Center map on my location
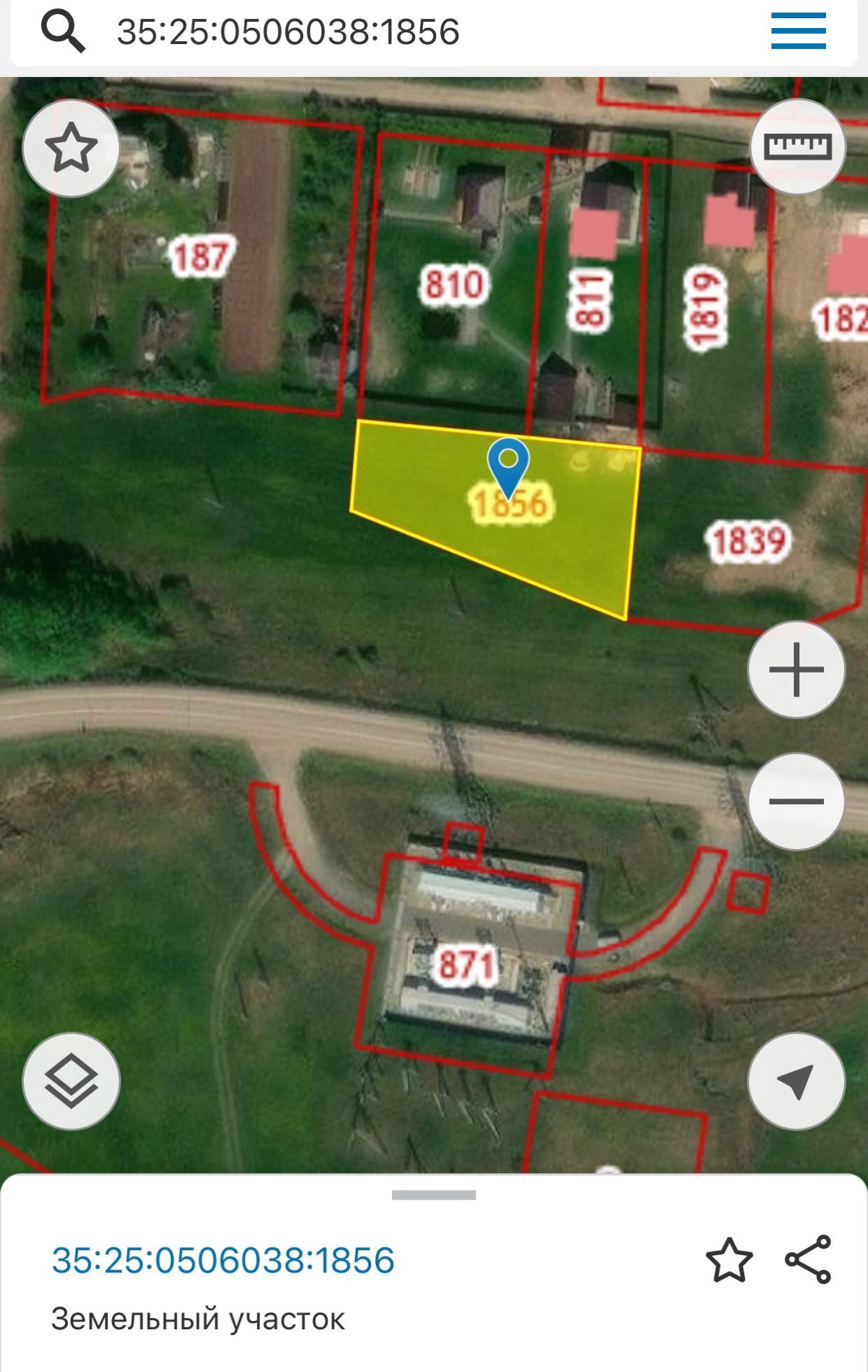The width and height of the screenshot is (868, 1372). pyautogui.click(x=796, y=1081)
